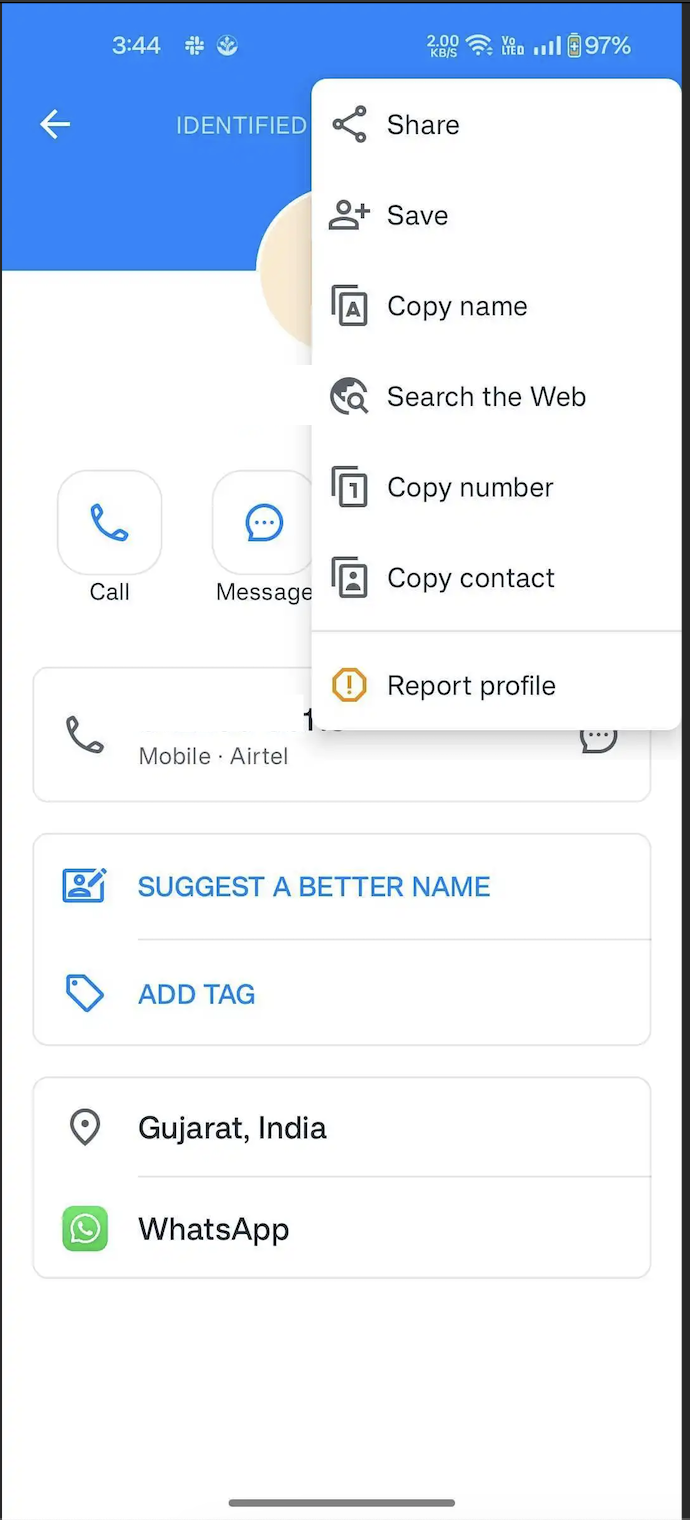Report this profile
Viewport: 690px width, 1520px height.
click(x=496, y=686)
